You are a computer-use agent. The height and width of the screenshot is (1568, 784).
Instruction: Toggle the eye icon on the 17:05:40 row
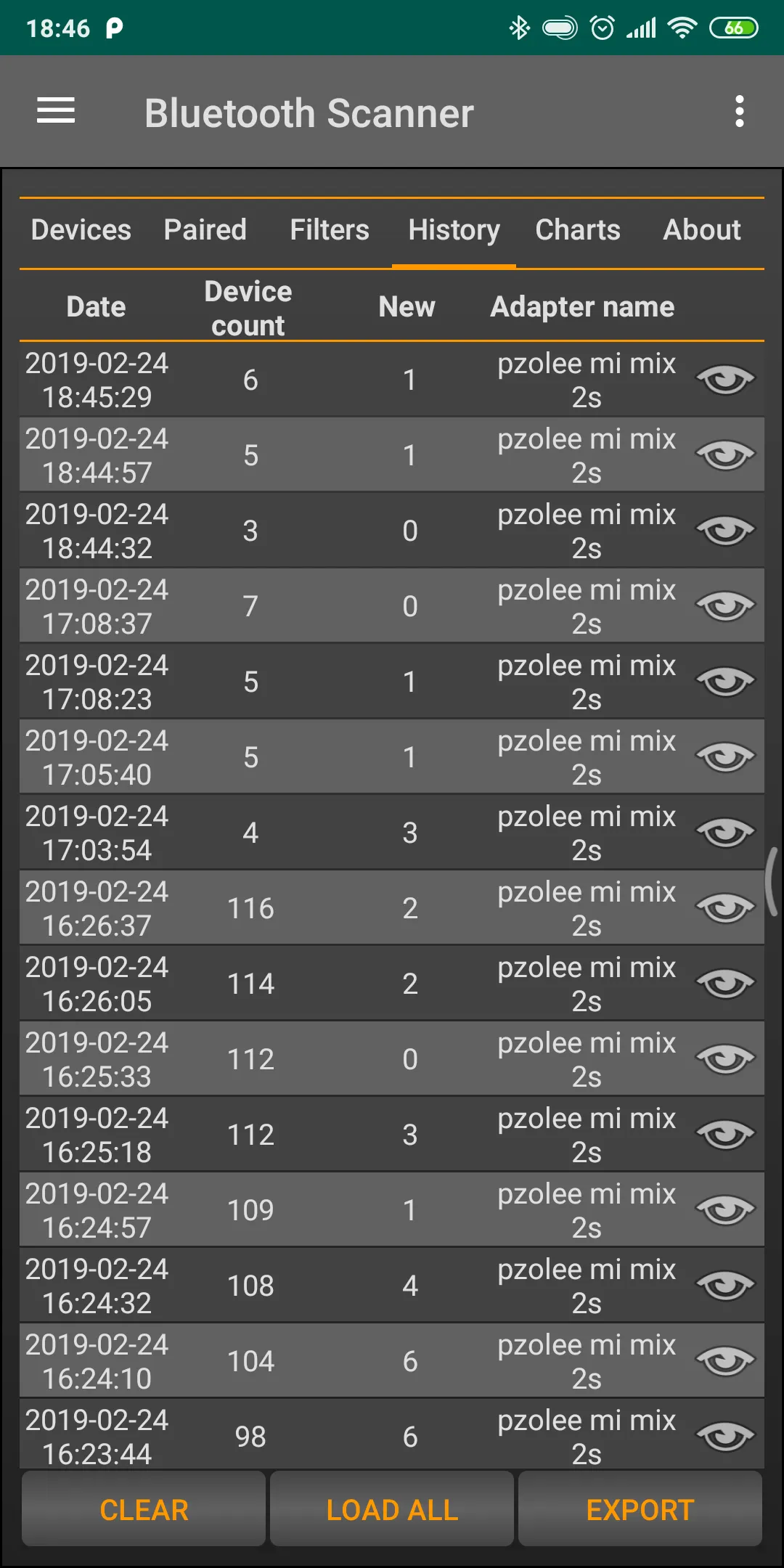tap(725, 756)
